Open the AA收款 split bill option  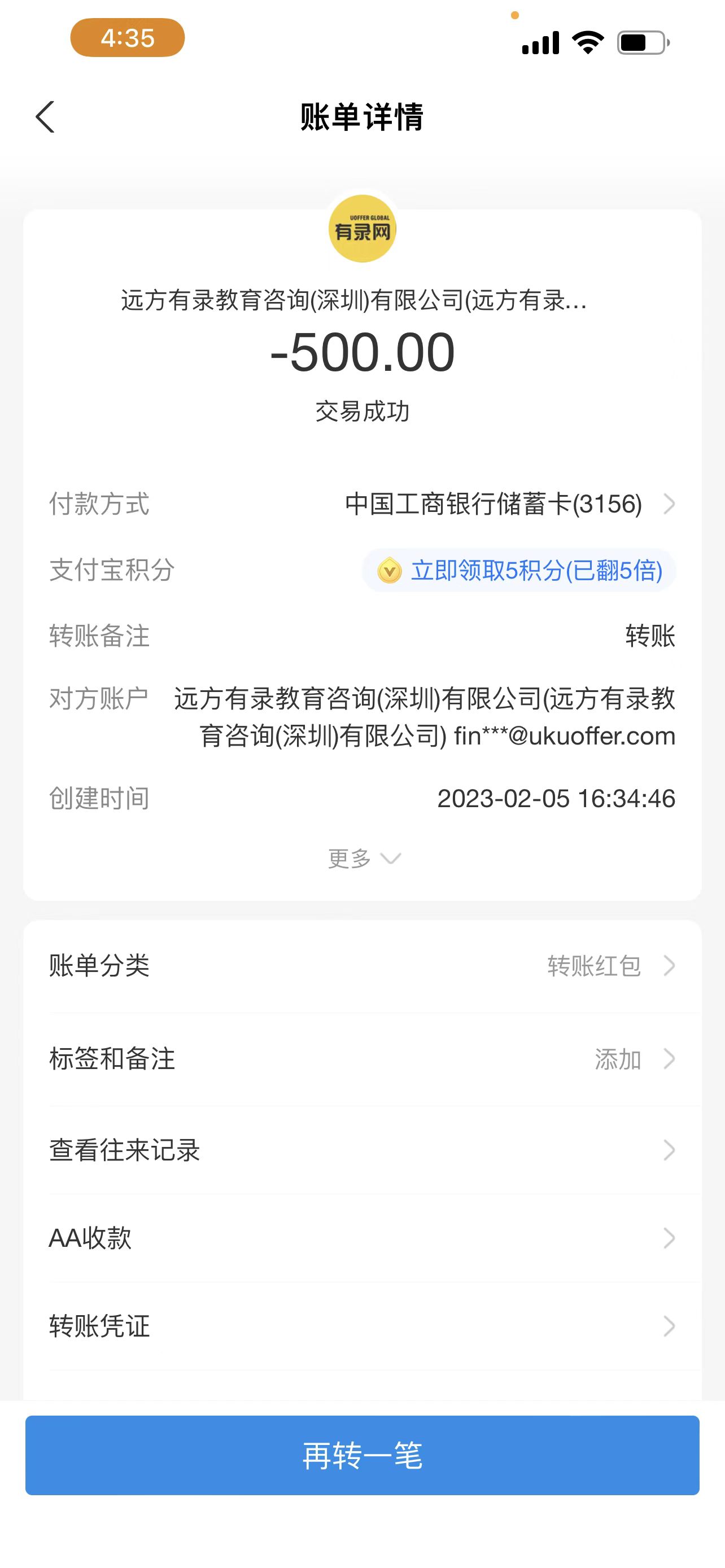pyautogui.click(x=362, y=1238)
